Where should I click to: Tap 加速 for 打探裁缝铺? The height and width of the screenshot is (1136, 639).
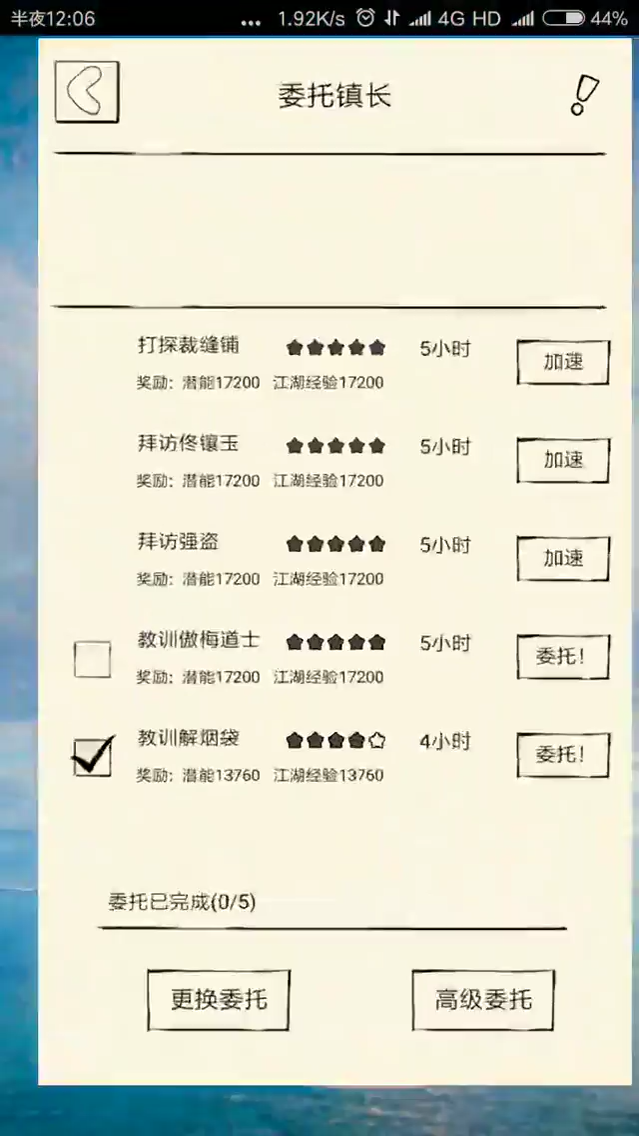[563, 362]
